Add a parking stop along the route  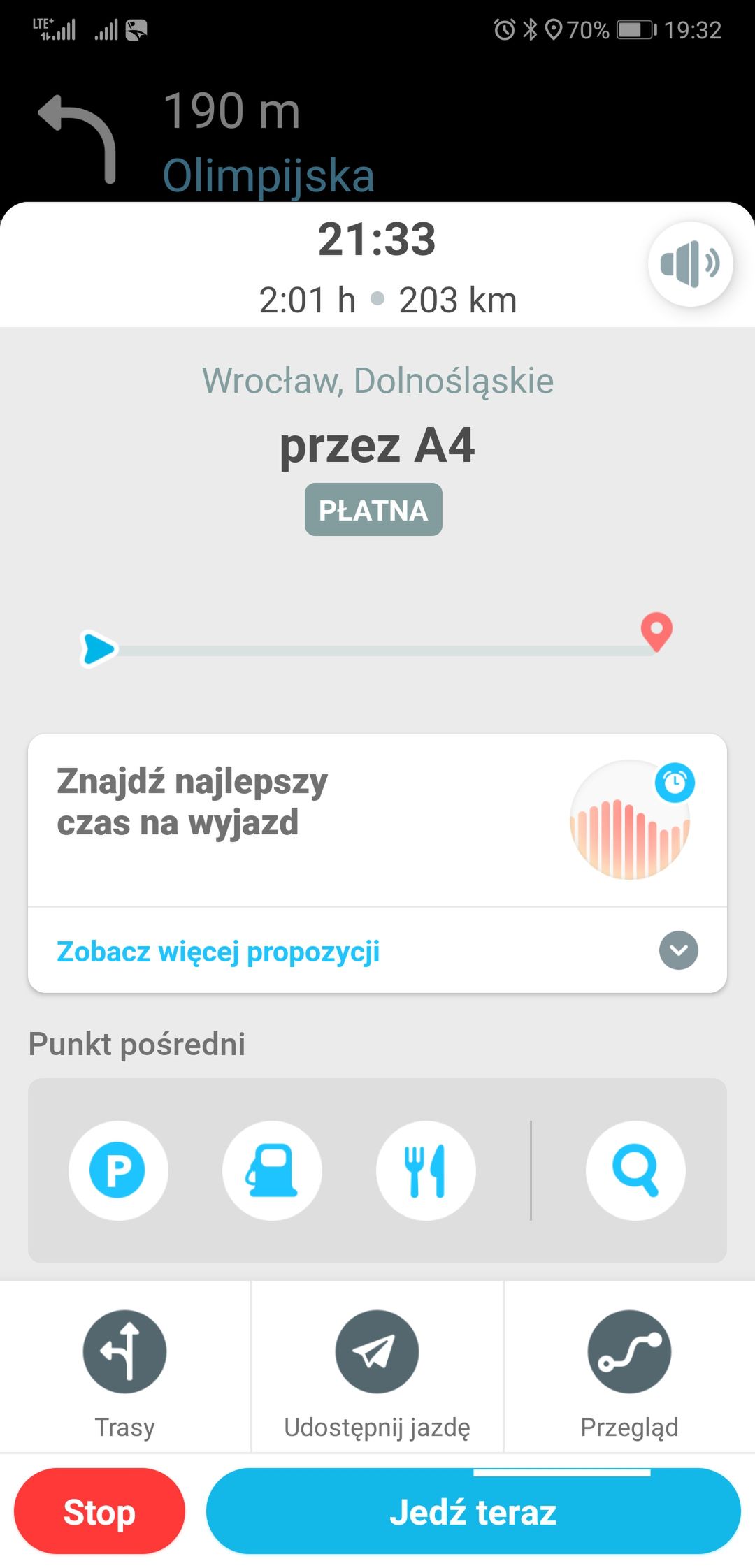point(118,1170)
